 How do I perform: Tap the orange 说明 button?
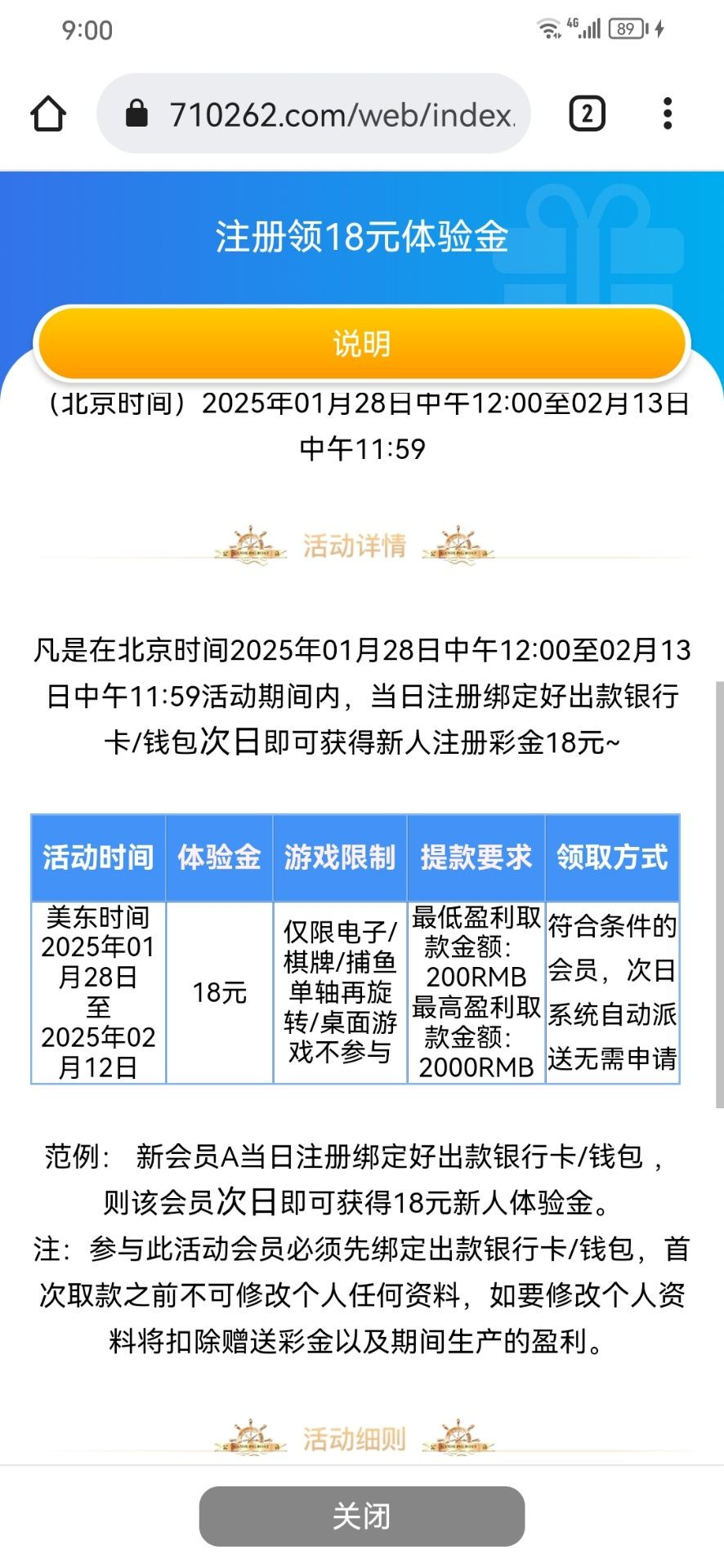click(362, 343)
